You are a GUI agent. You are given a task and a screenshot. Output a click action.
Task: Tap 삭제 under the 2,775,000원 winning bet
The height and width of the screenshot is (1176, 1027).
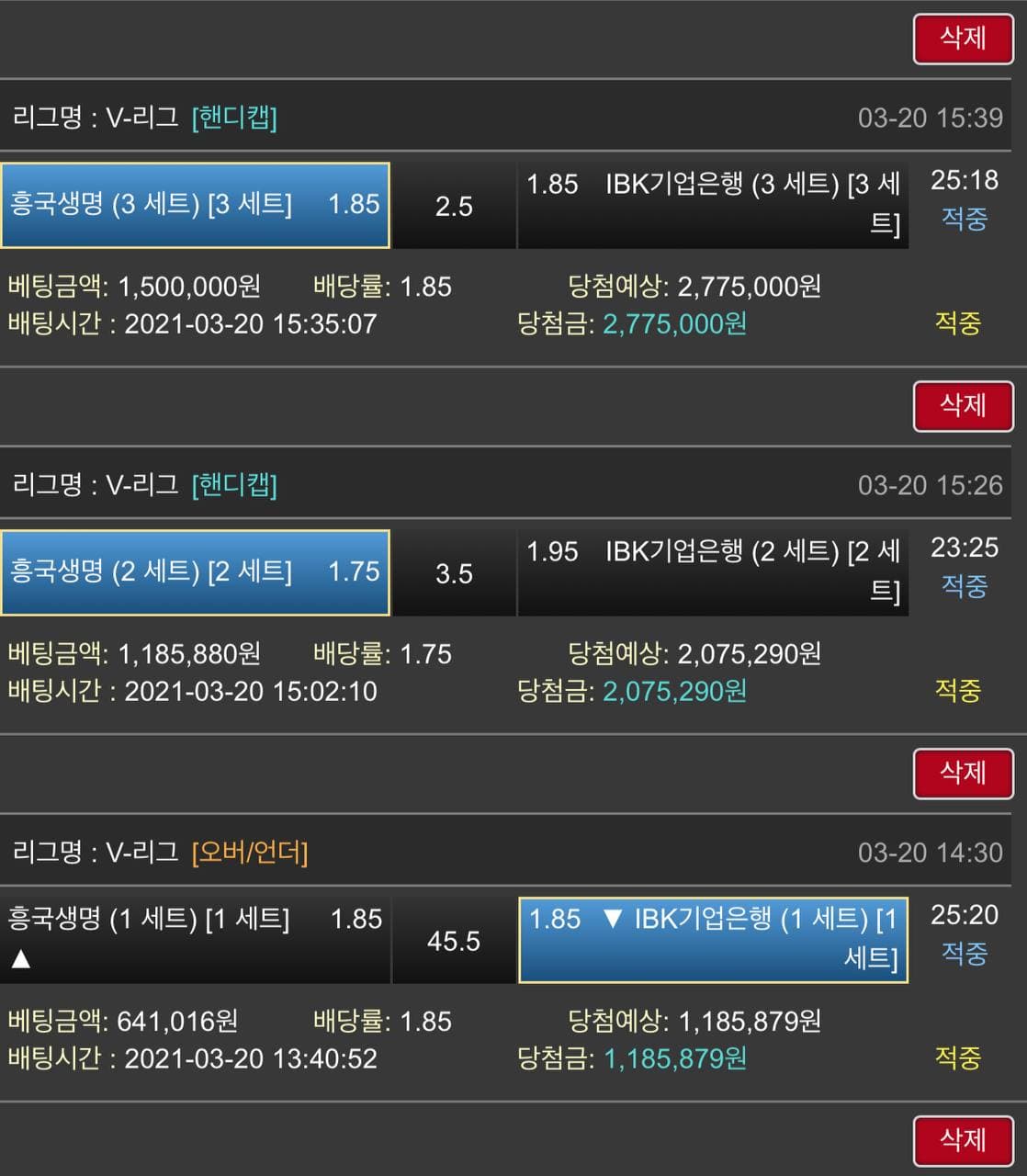pyautogui.click(x=963, y=405)
